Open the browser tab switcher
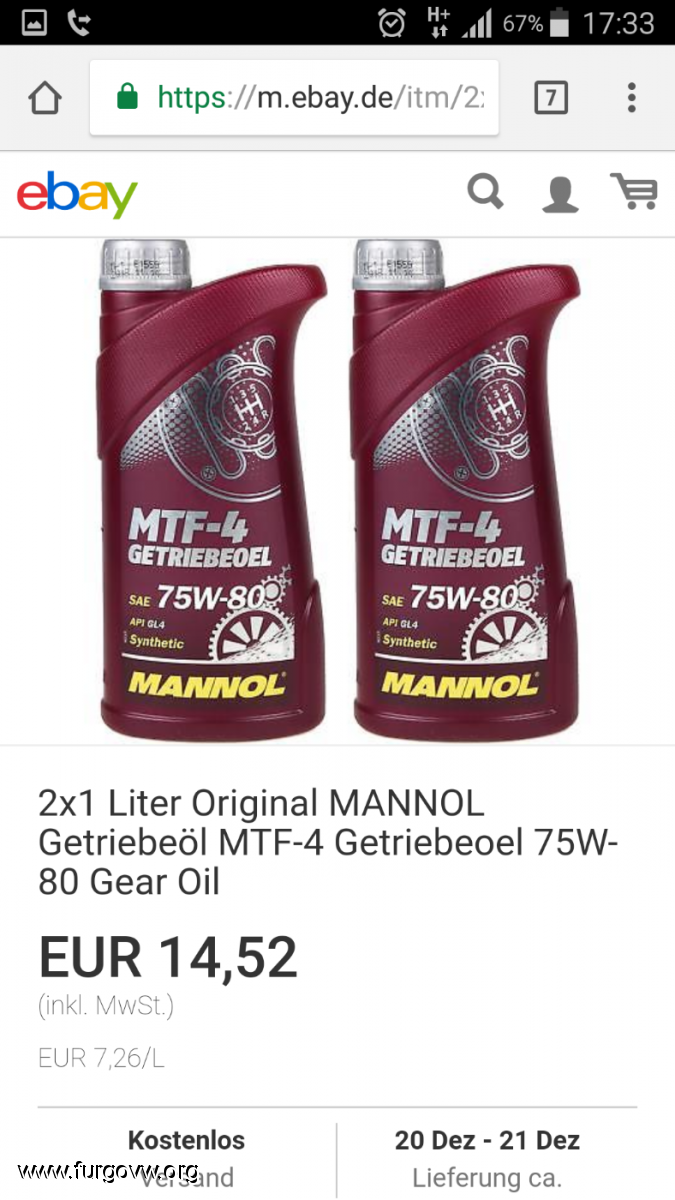675x1200 pixels. pos(551,98)
